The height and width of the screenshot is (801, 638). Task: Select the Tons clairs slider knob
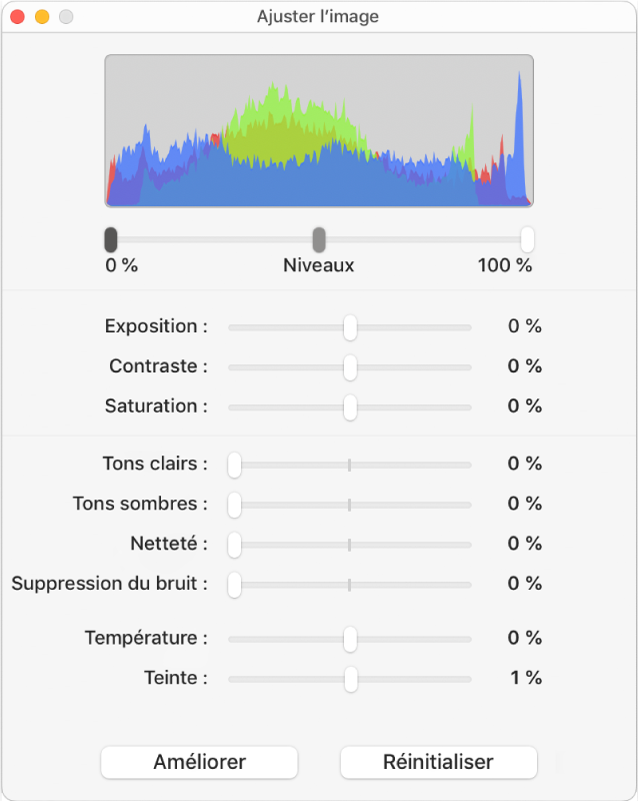coord(235,465)
